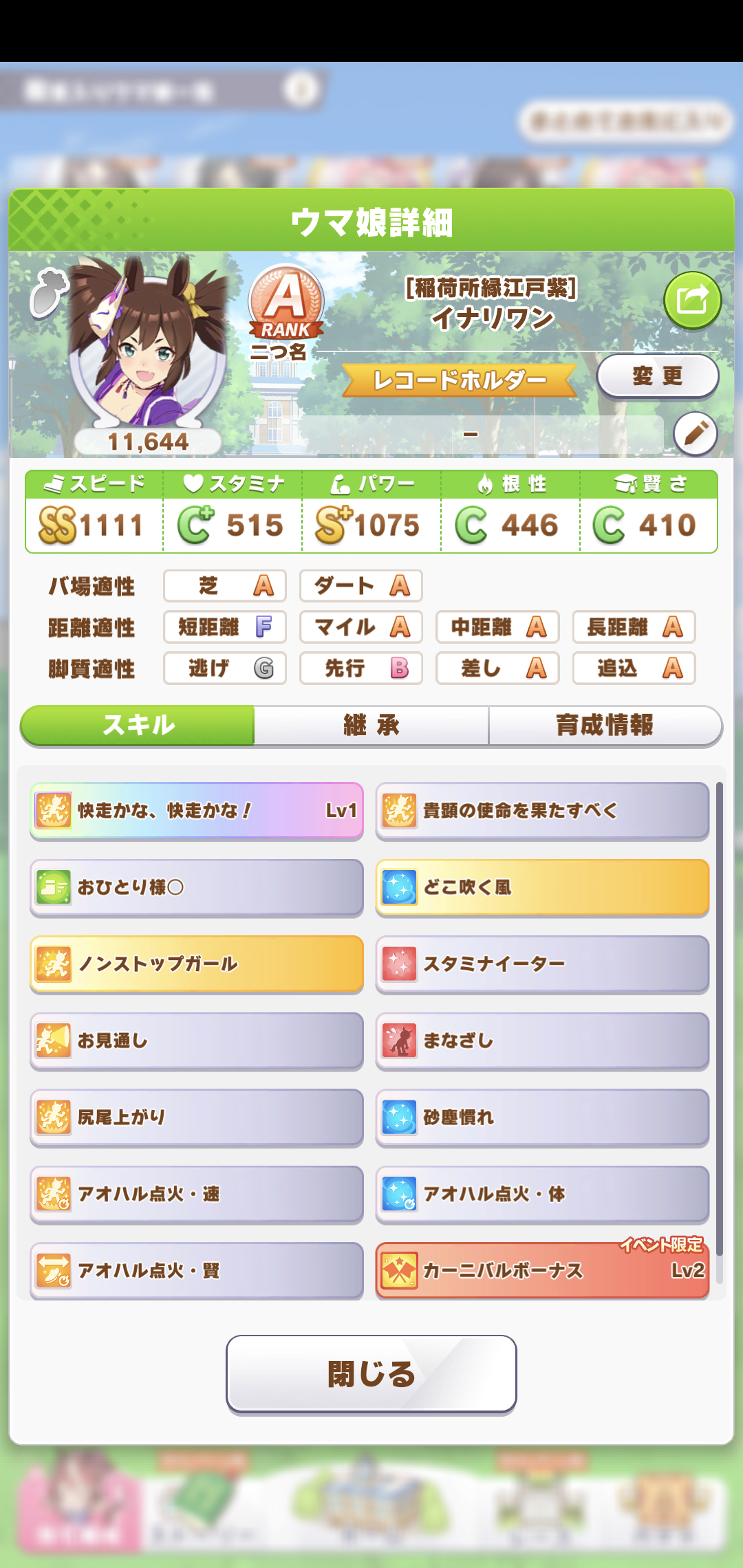Screen dimensions: 743x1568
Task: Tap the 尻尾上がり skill
Action: pyautogui.click(x=196, y=1118)
